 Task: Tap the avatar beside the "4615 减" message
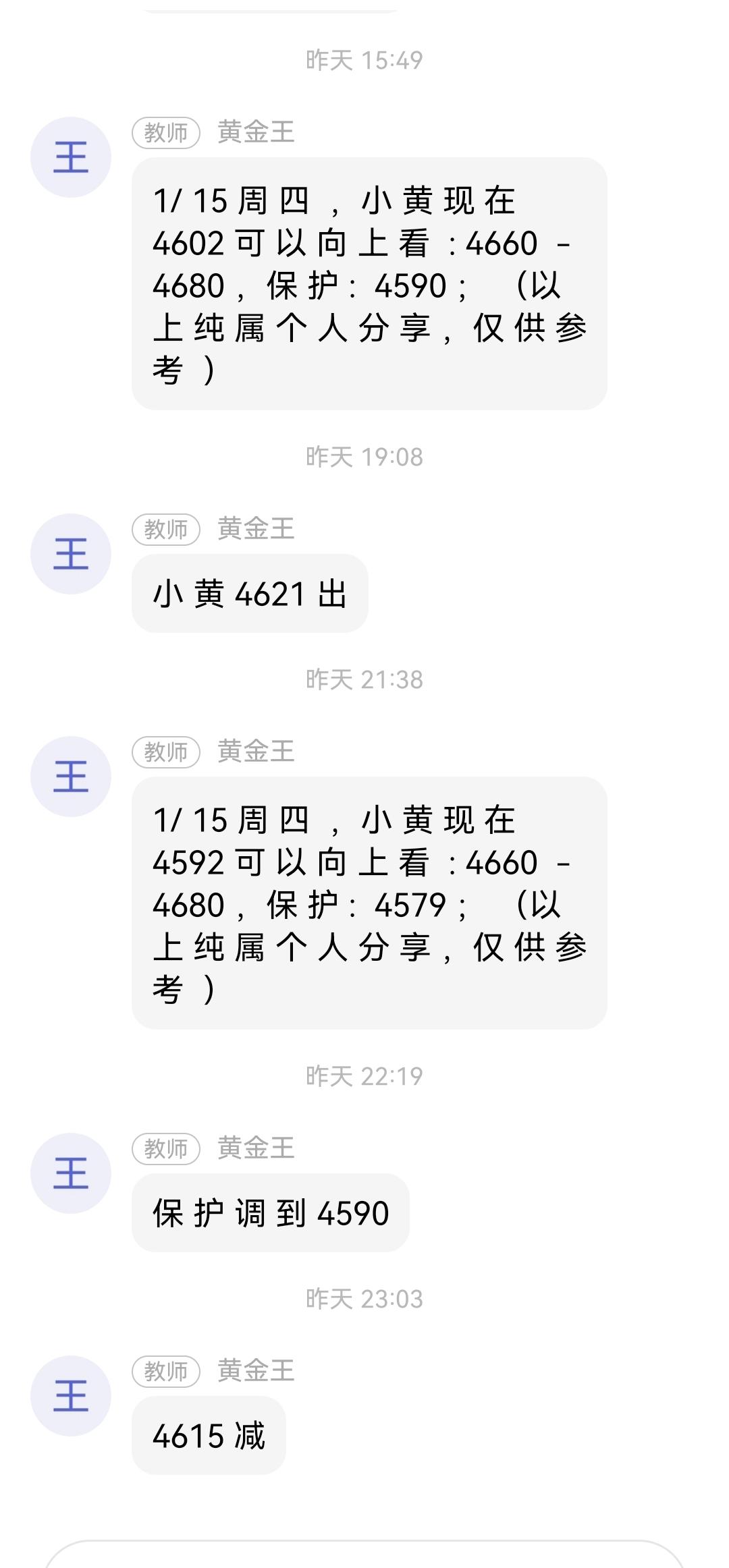click(71, 1396)
